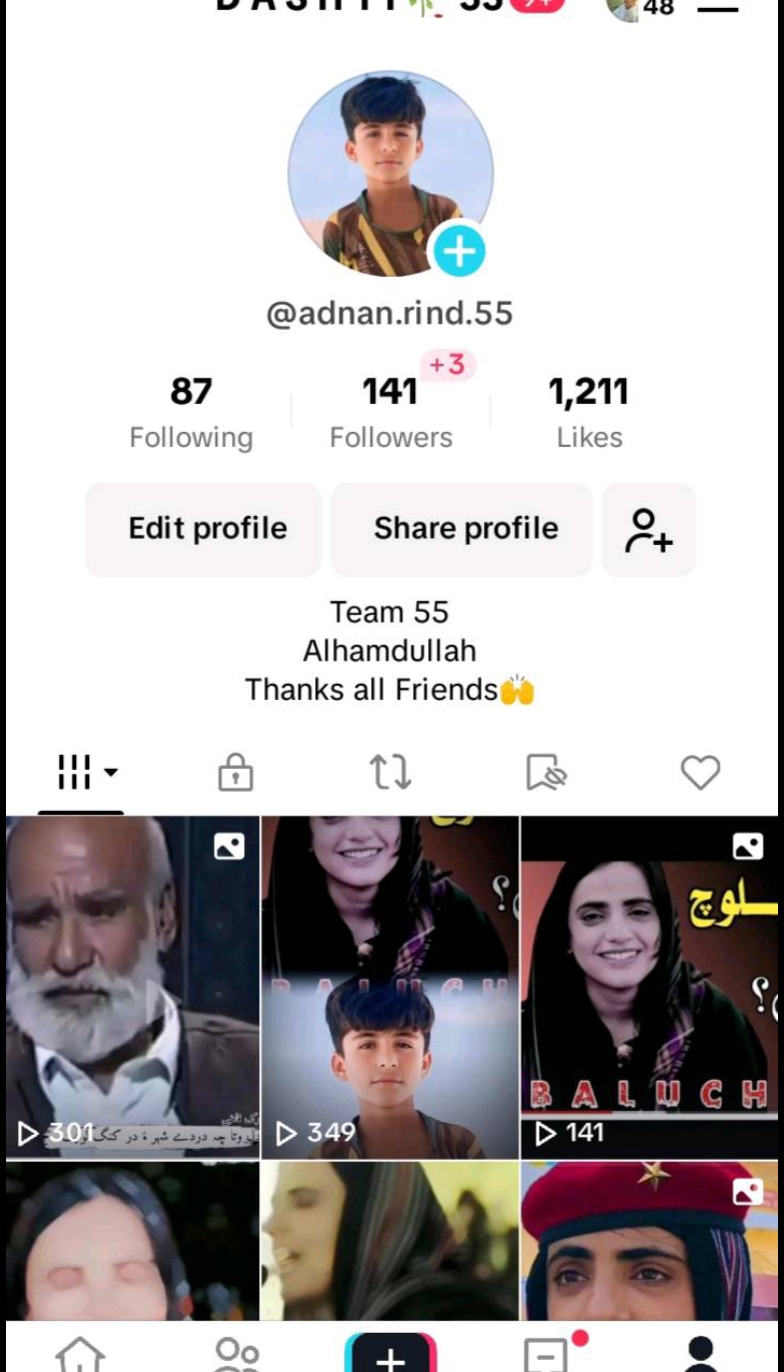This screenshot has height=1372, width=784.
Task: Open the Friends tab
Action: tap(236, 1355)
